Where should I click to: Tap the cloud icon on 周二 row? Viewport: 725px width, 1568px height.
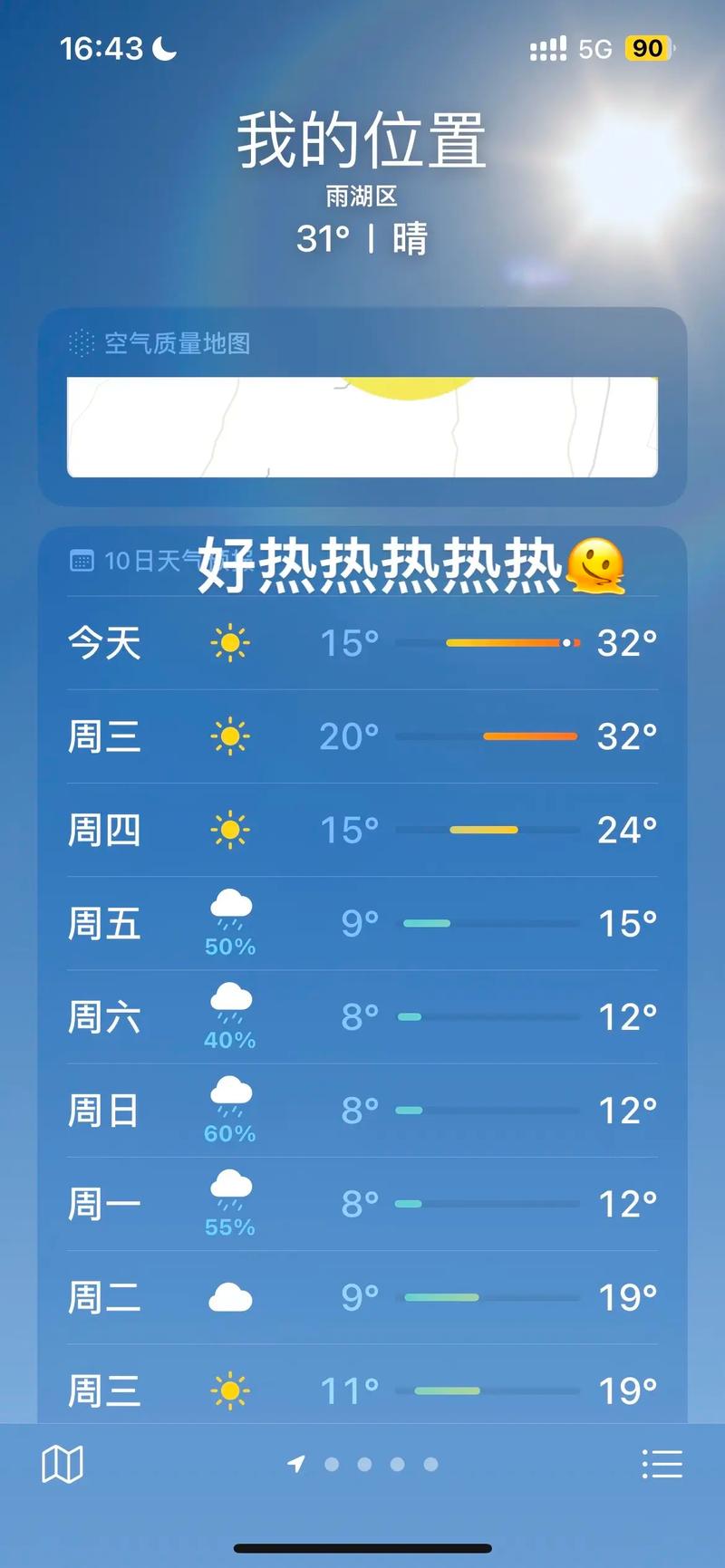point(229,1295)
